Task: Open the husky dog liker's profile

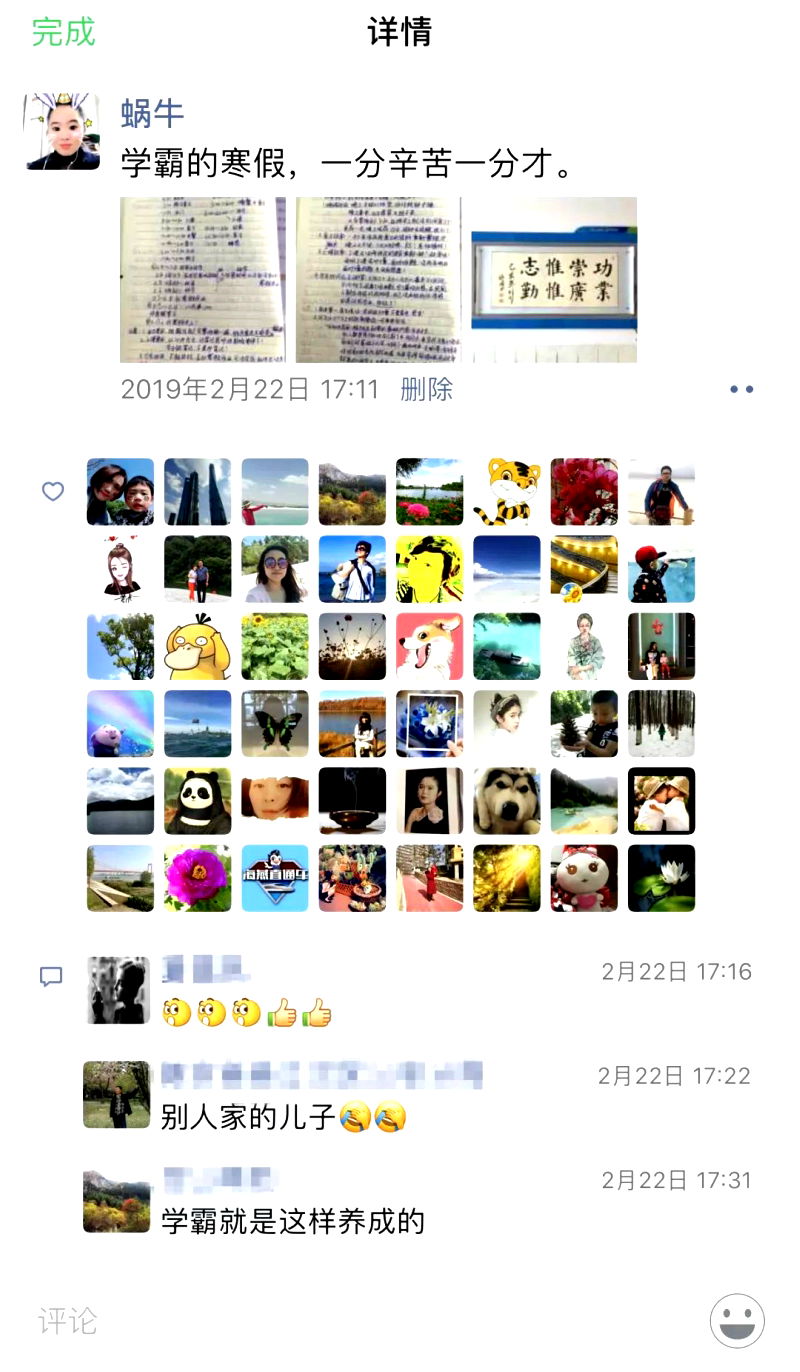Action: pos(507,801)
